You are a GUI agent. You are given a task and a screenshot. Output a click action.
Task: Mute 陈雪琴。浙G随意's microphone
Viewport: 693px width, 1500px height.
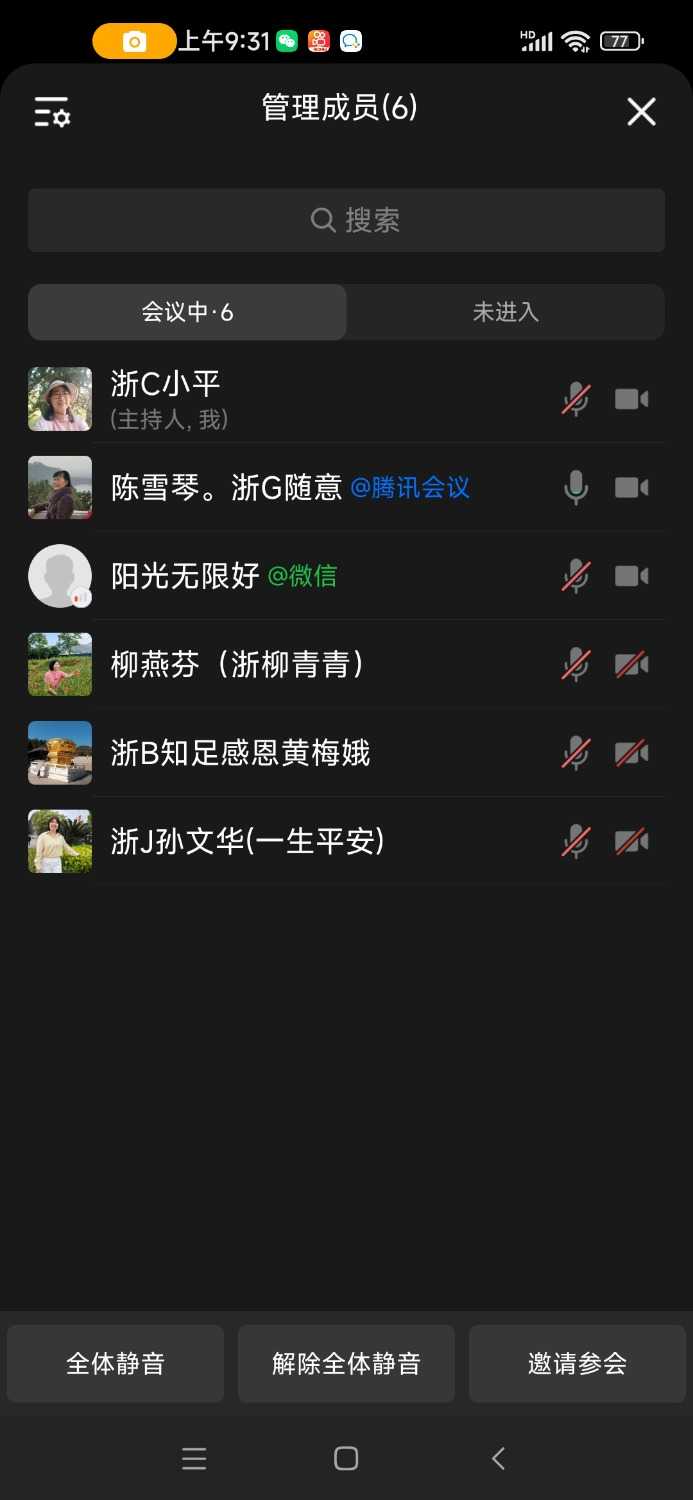pyautogui.click(x=575, y=488)
